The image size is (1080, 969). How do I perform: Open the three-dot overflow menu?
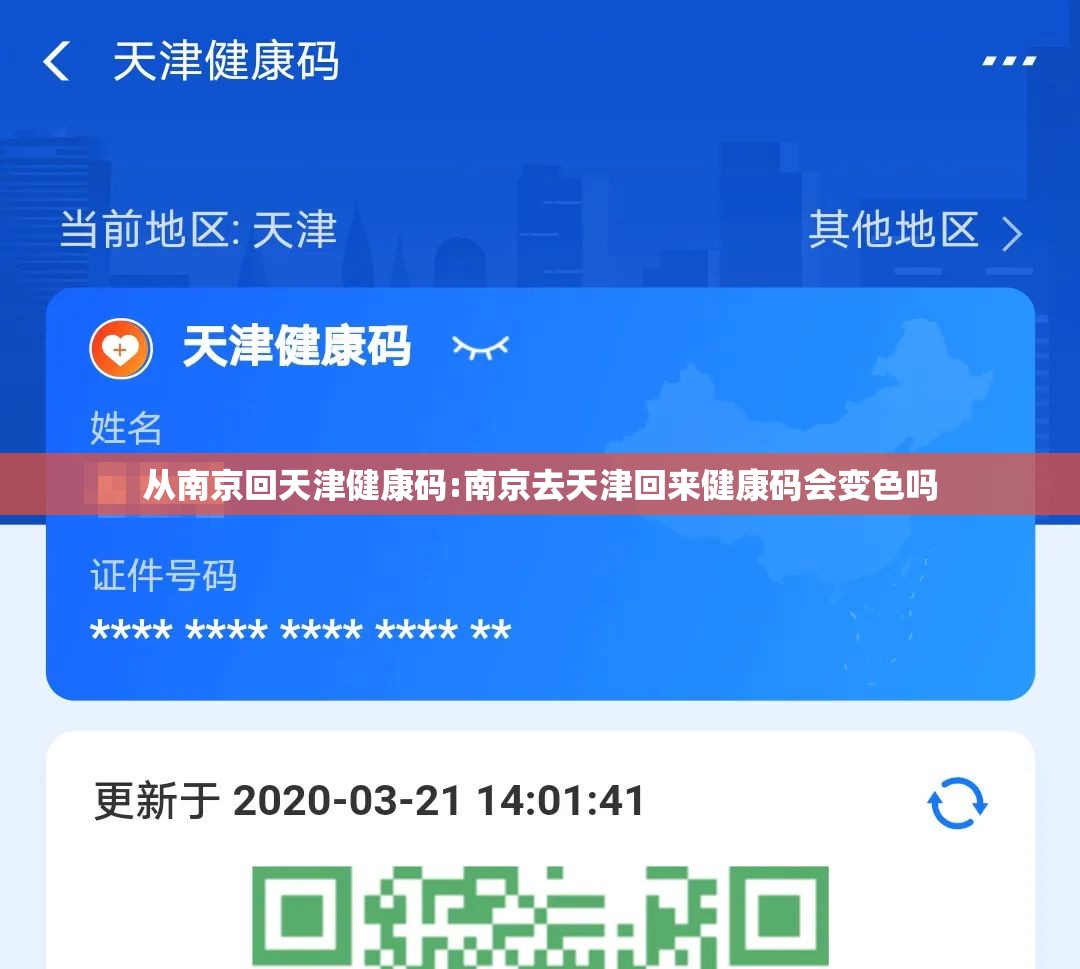[x=1008, y=62]
